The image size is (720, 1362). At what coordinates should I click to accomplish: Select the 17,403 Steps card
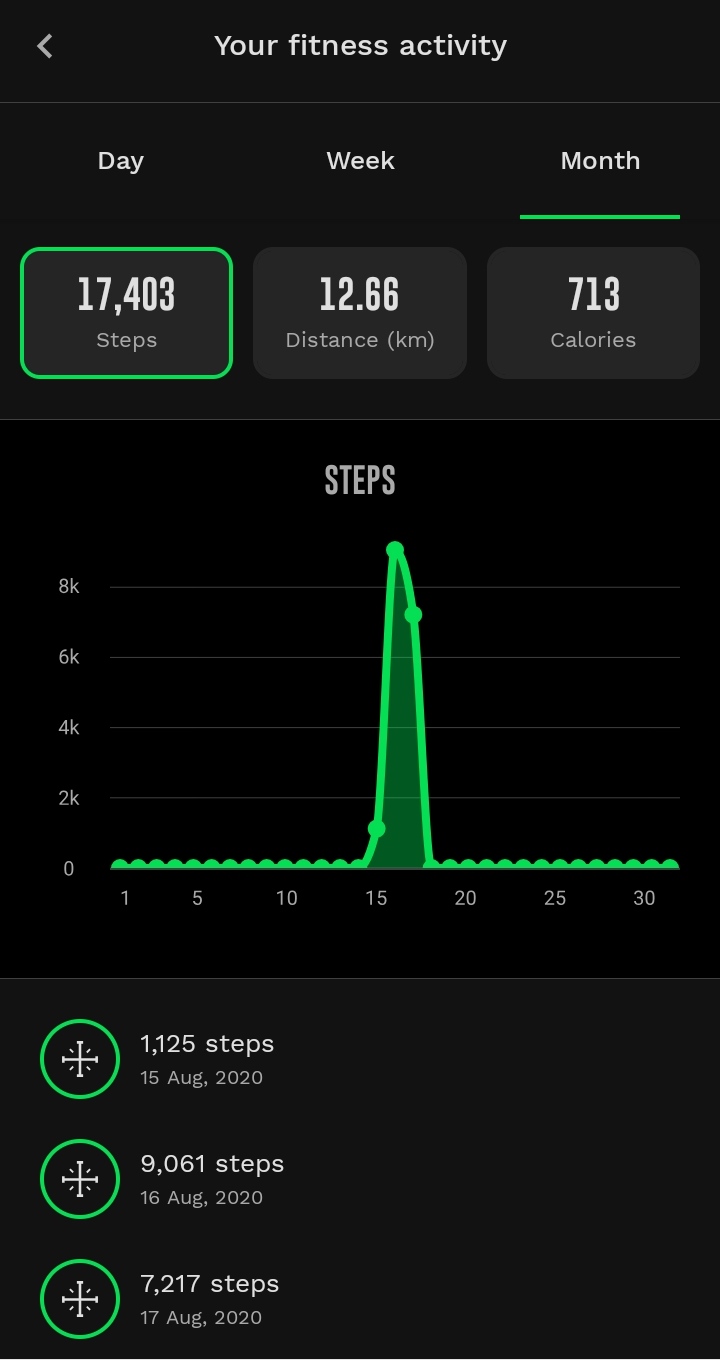[x=126, y=313]
